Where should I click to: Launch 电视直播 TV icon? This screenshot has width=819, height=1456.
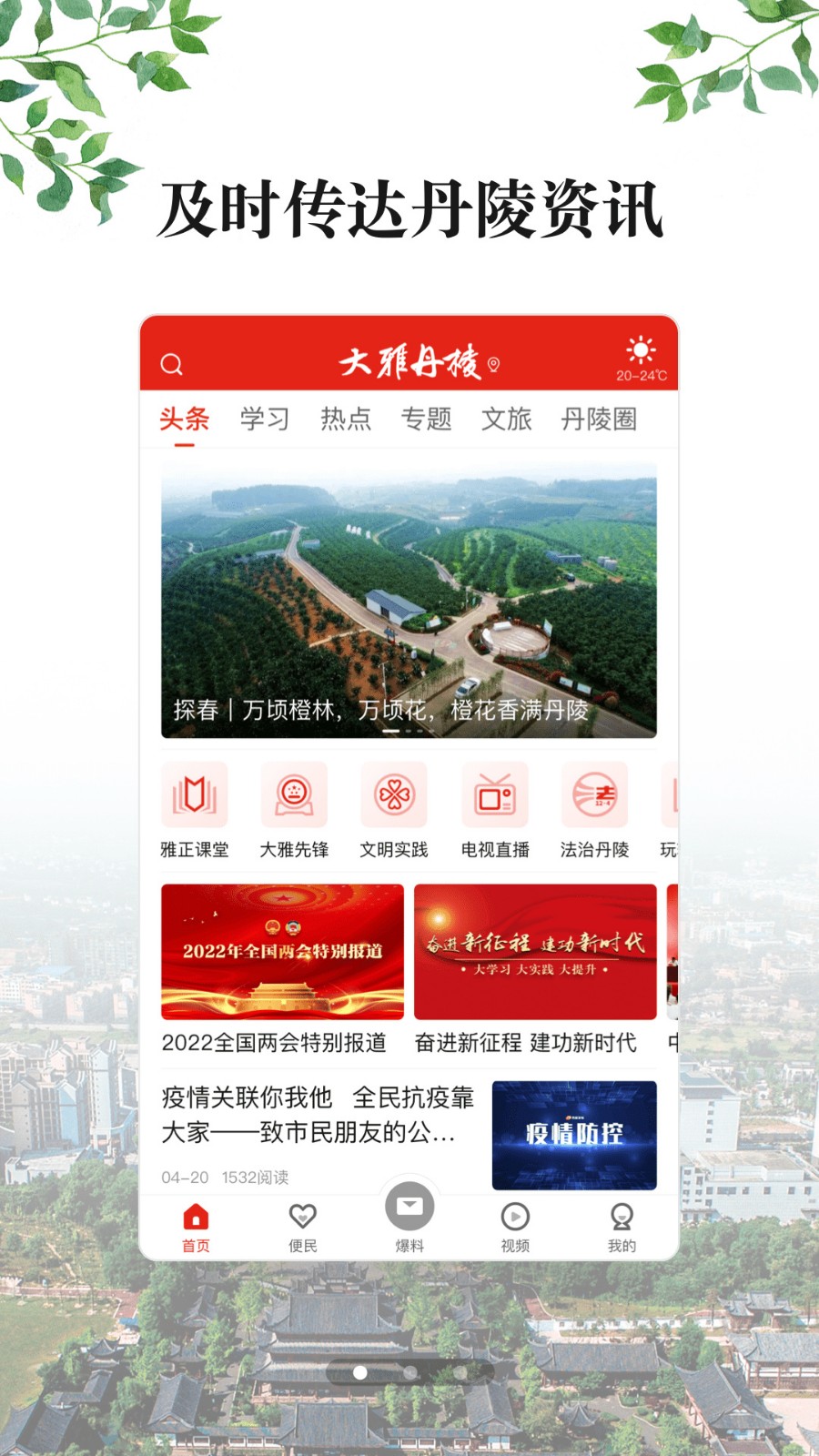[494, 794]
